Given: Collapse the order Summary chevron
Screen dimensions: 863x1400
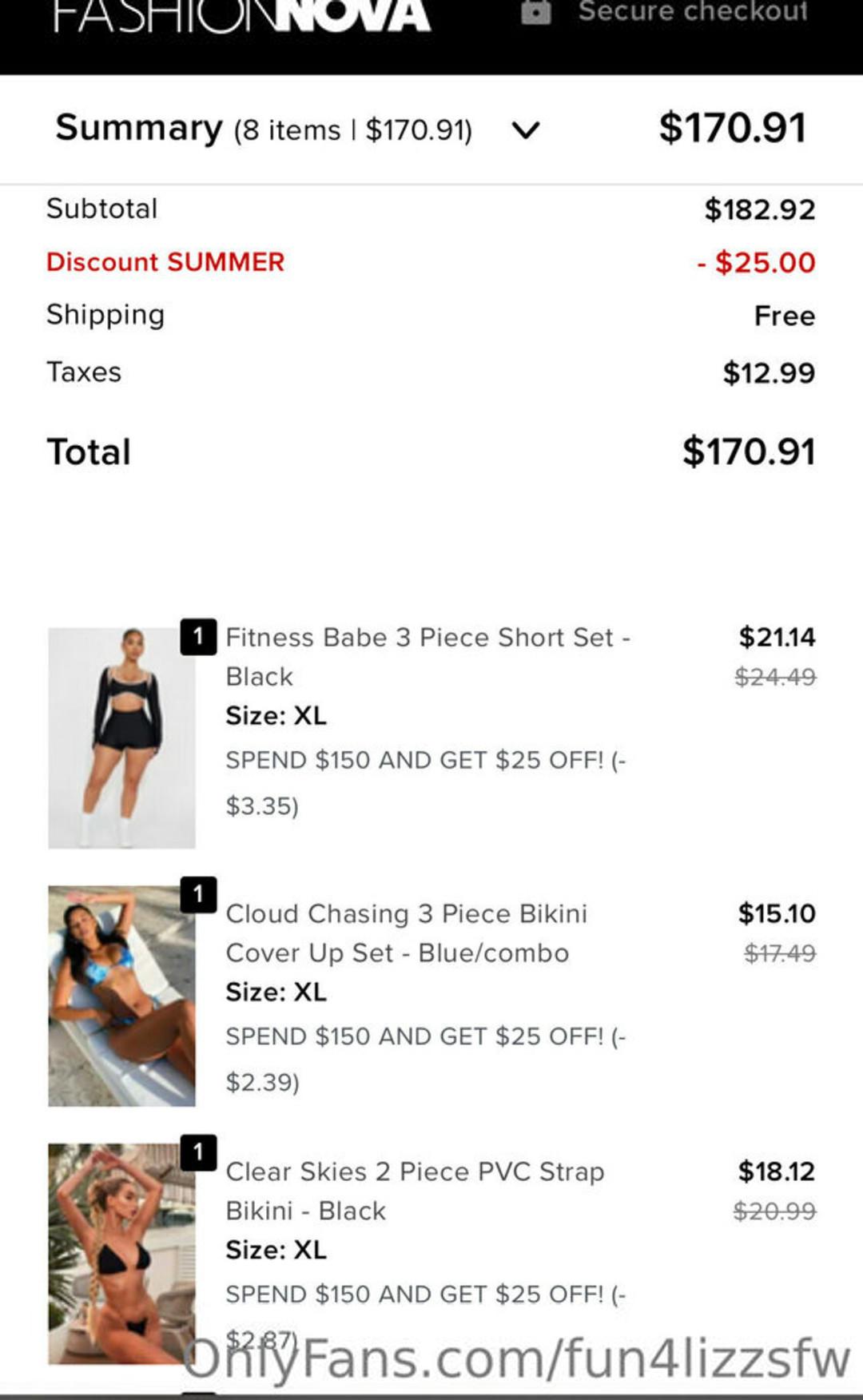Looking at the screenshot, I should pyautogui.click(x=526, y=129).
